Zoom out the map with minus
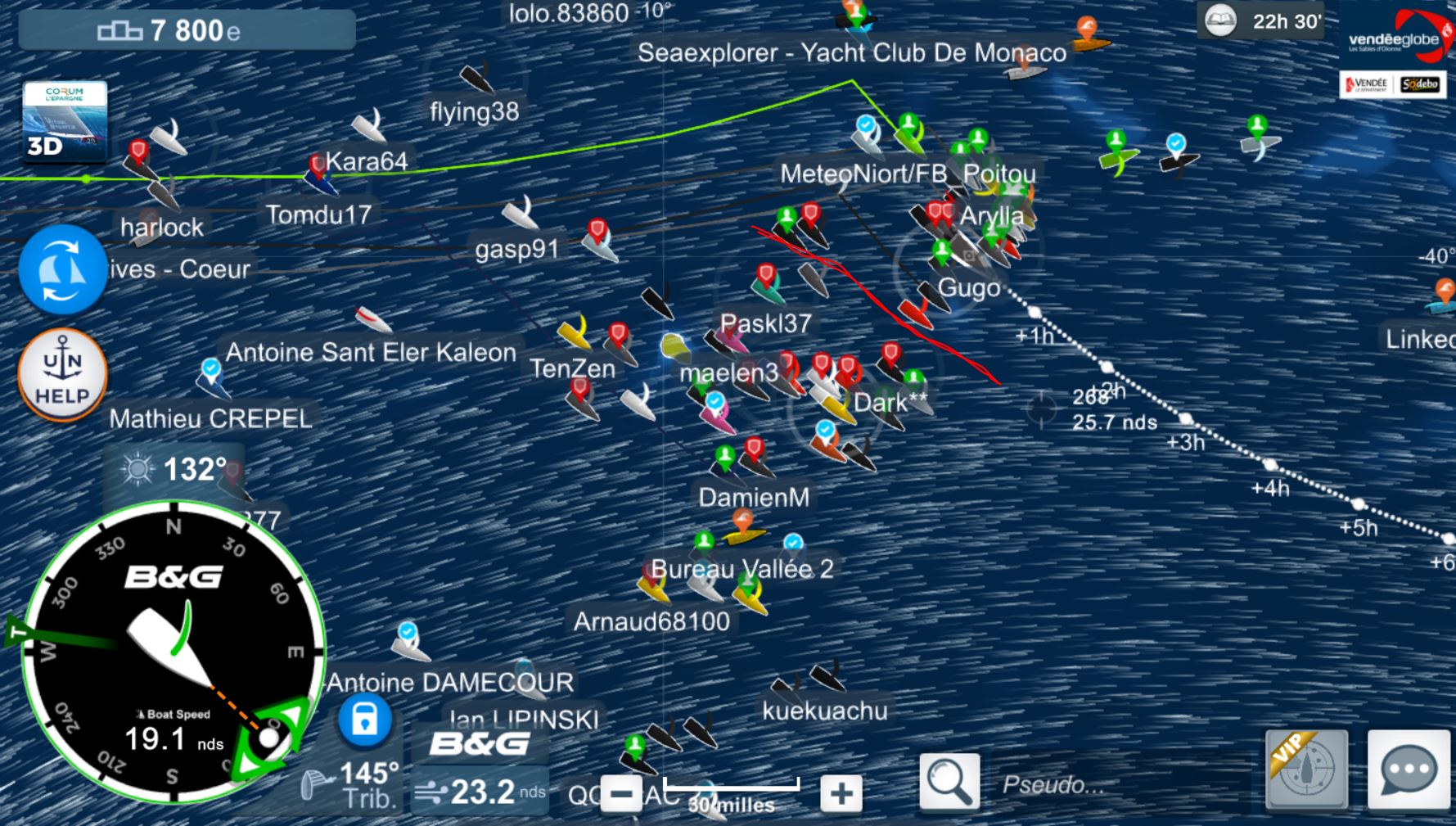Viewport: 1456px width, 826px height. [x=620, y=793]
